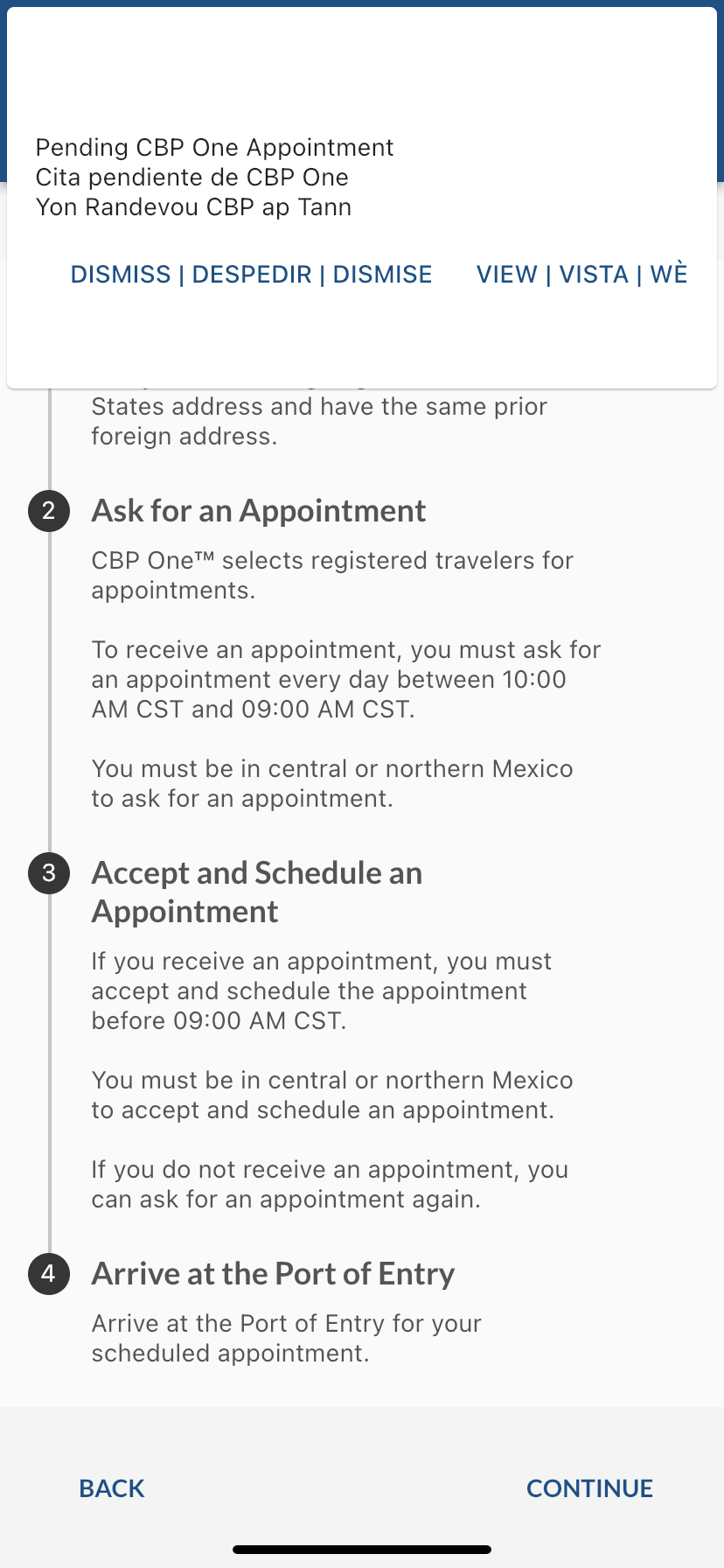View the pending CBP One appointment
Screen dimensions: 724x1568
tap(581, 275)
